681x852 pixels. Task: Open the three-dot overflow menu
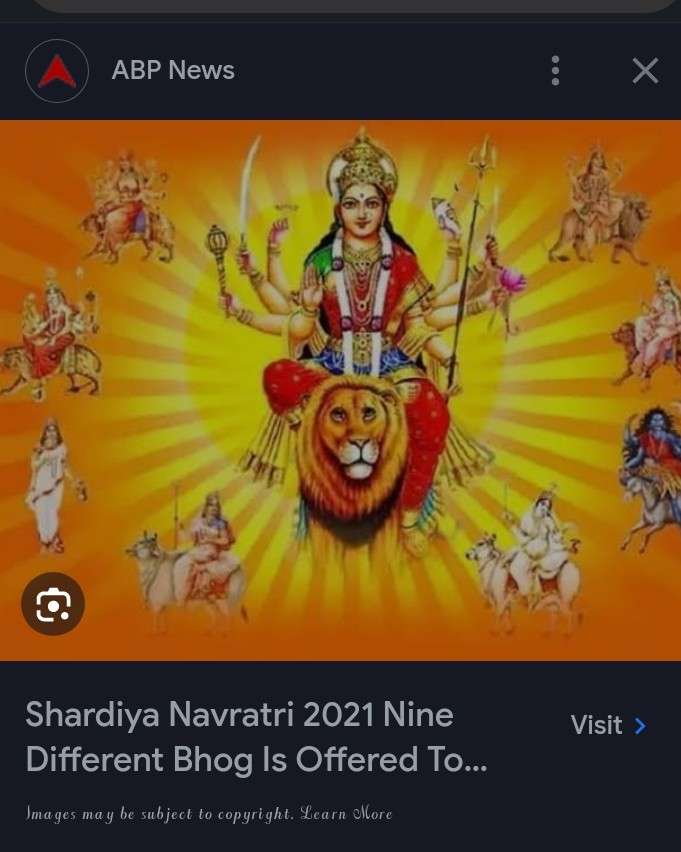(555, 71)
